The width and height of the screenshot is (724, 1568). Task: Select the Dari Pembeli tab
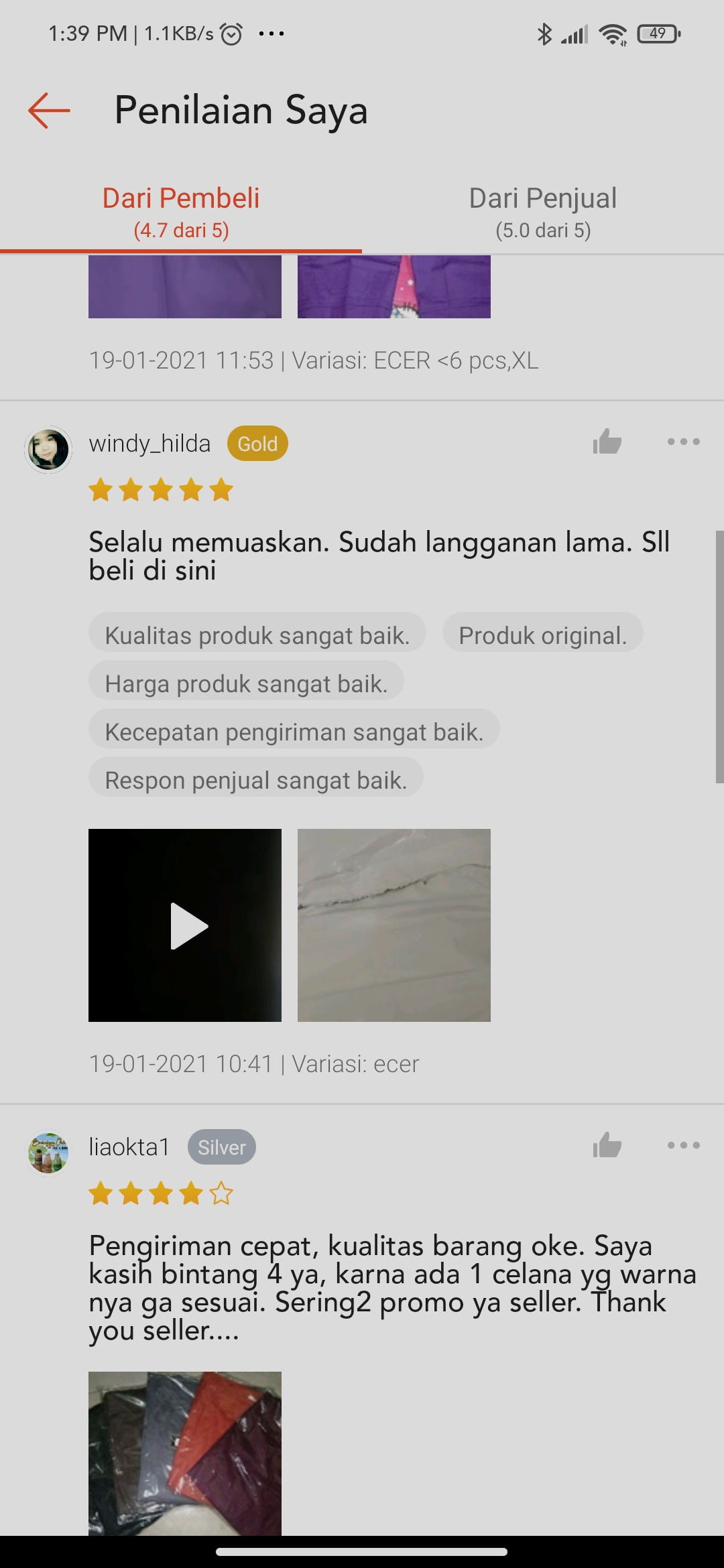tap(181, 212)
